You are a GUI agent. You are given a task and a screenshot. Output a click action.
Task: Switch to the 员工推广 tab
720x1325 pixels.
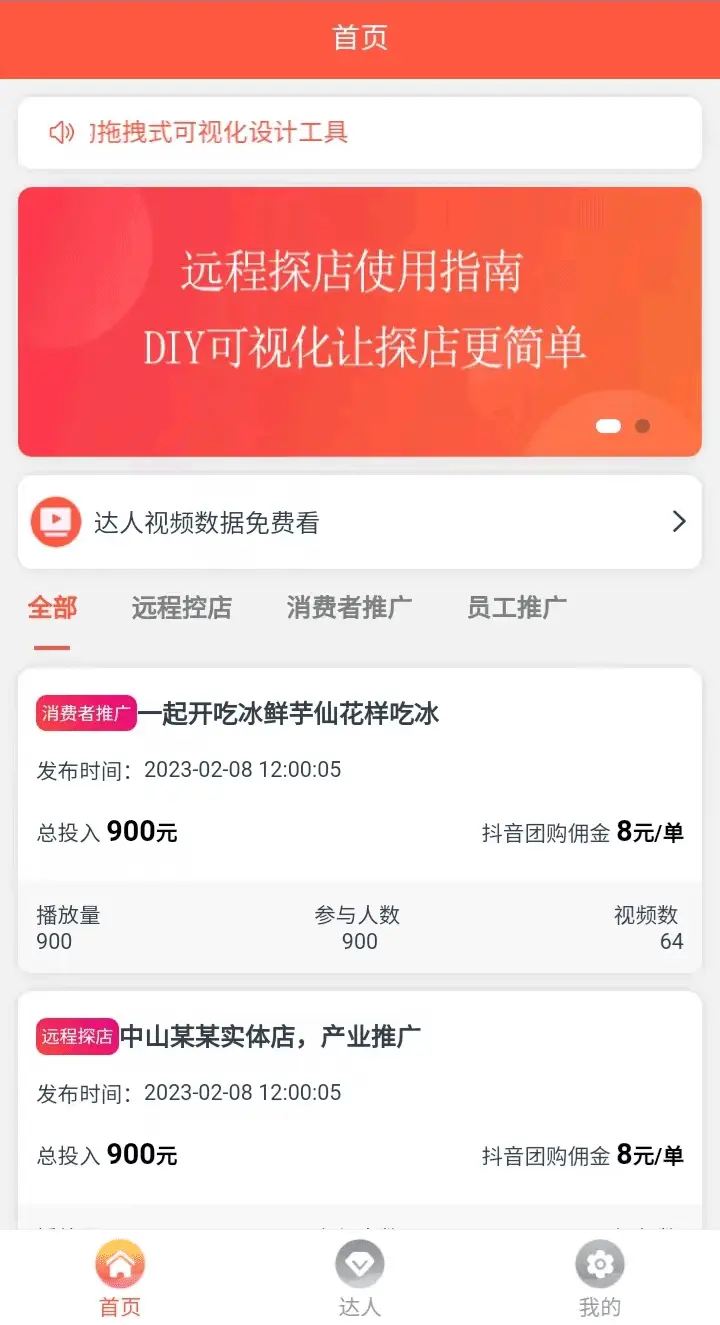[517, 608]
